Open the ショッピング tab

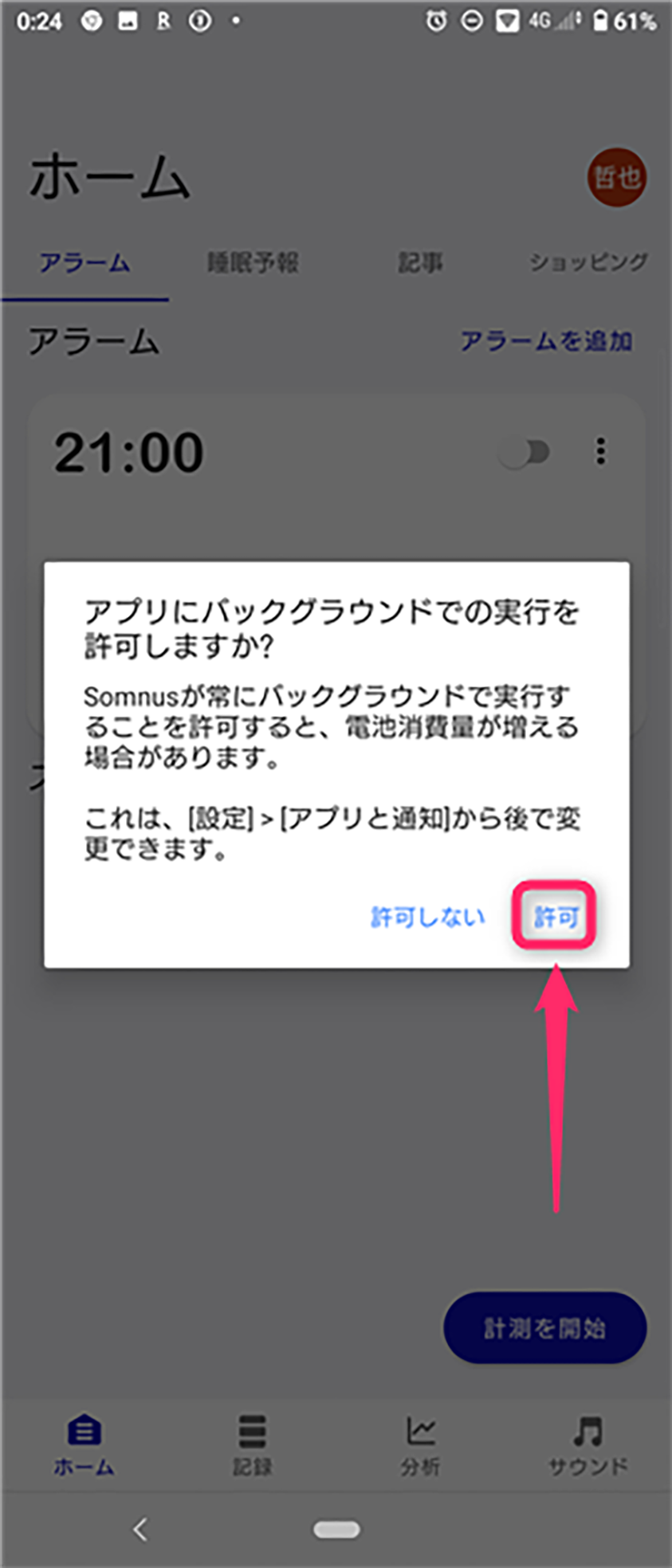coord(588,262)
